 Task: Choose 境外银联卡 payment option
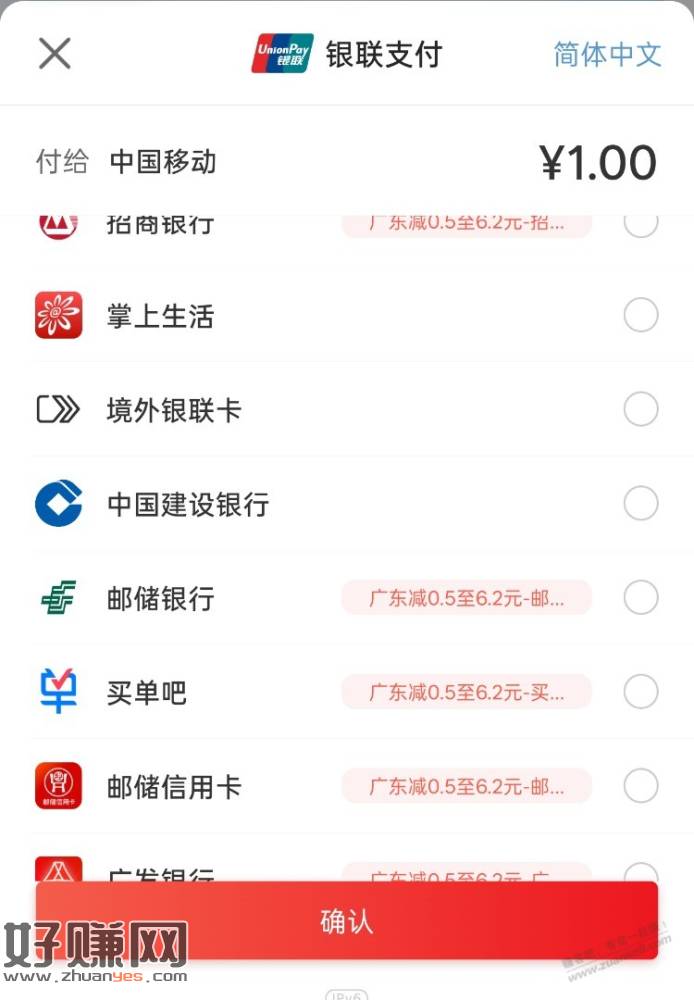point(641,409)
